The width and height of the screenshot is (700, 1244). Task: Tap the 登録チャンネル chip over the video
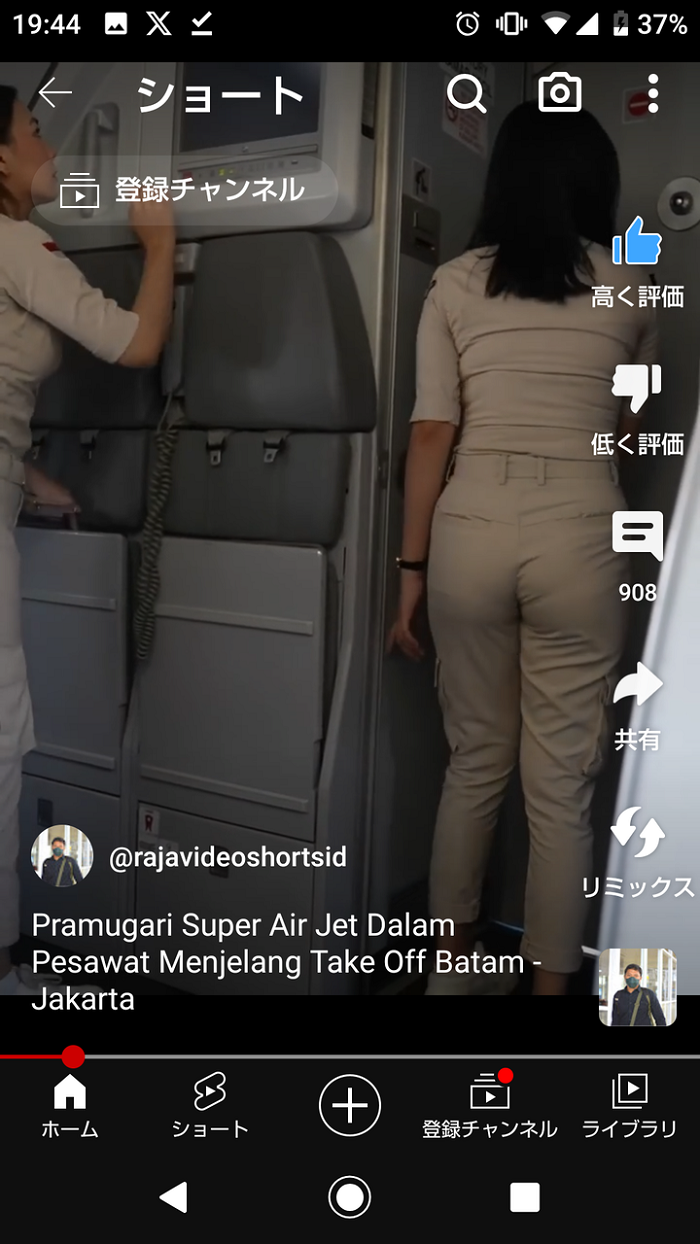tap(184, 189)
